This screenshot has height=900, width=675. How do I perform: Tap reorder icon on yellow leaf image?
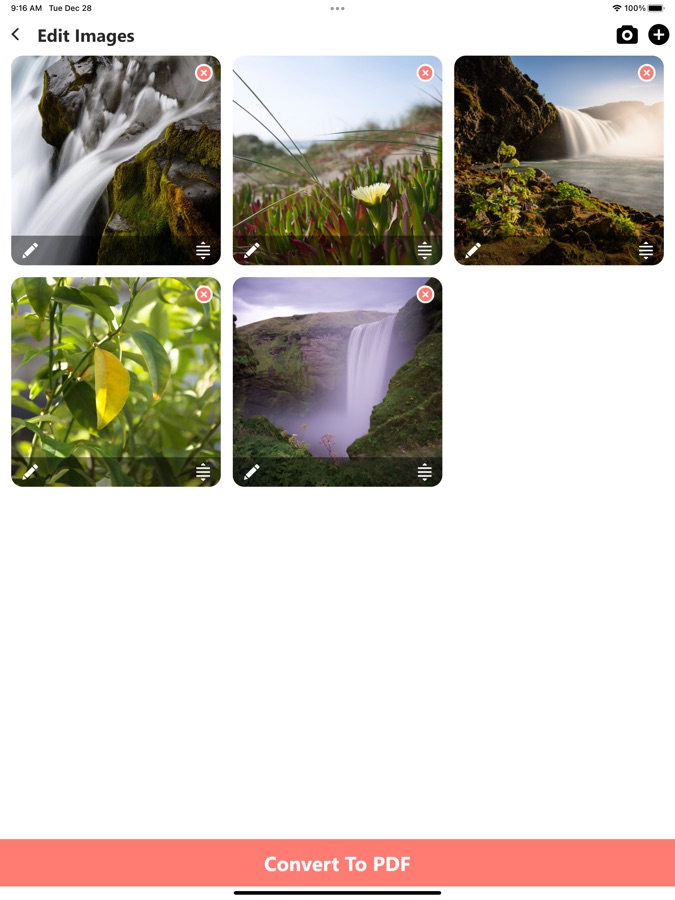(203, 471)
